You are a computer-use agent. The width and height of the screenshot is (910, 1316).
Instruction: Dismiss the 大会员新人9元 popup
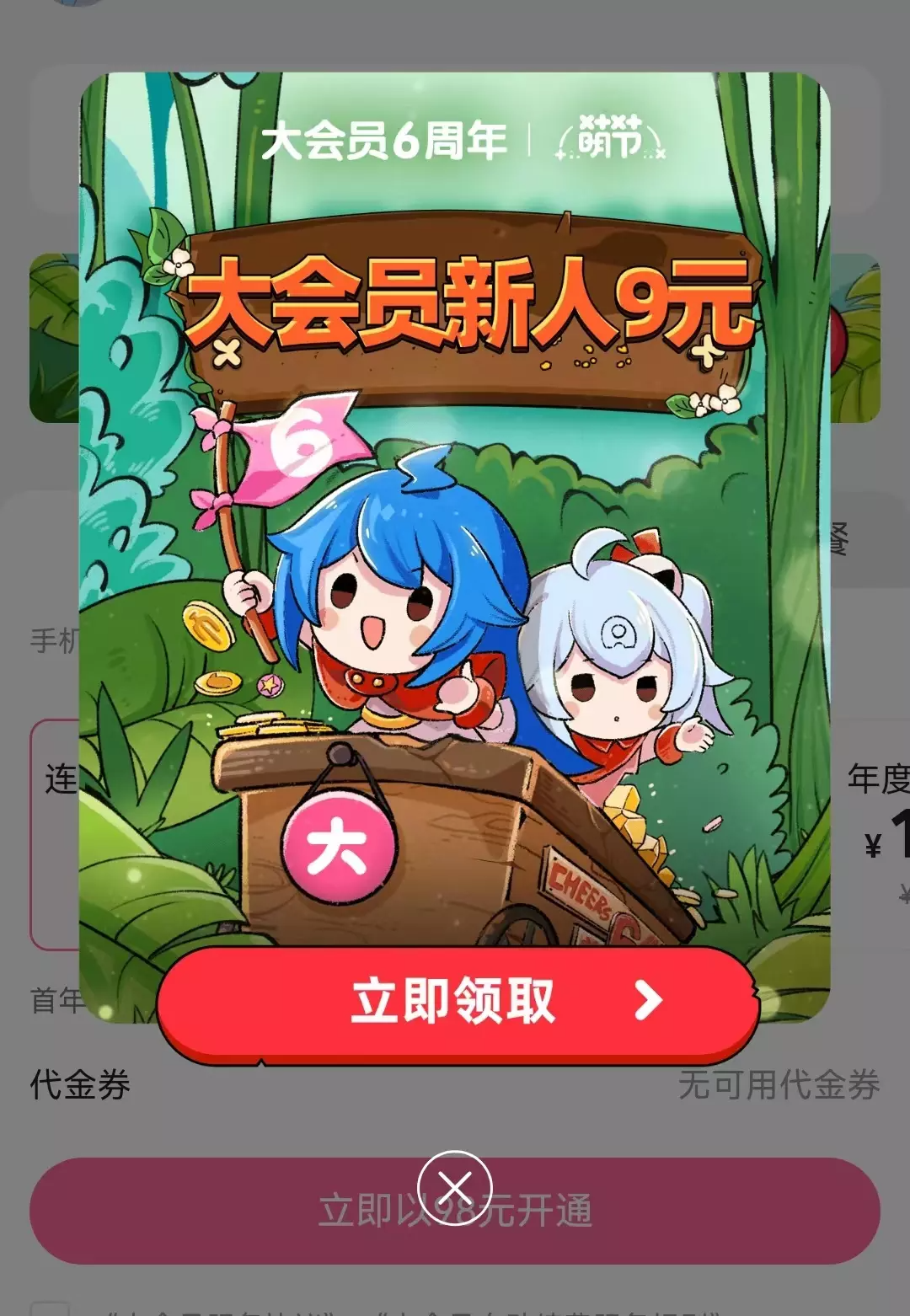(455, 1188)
